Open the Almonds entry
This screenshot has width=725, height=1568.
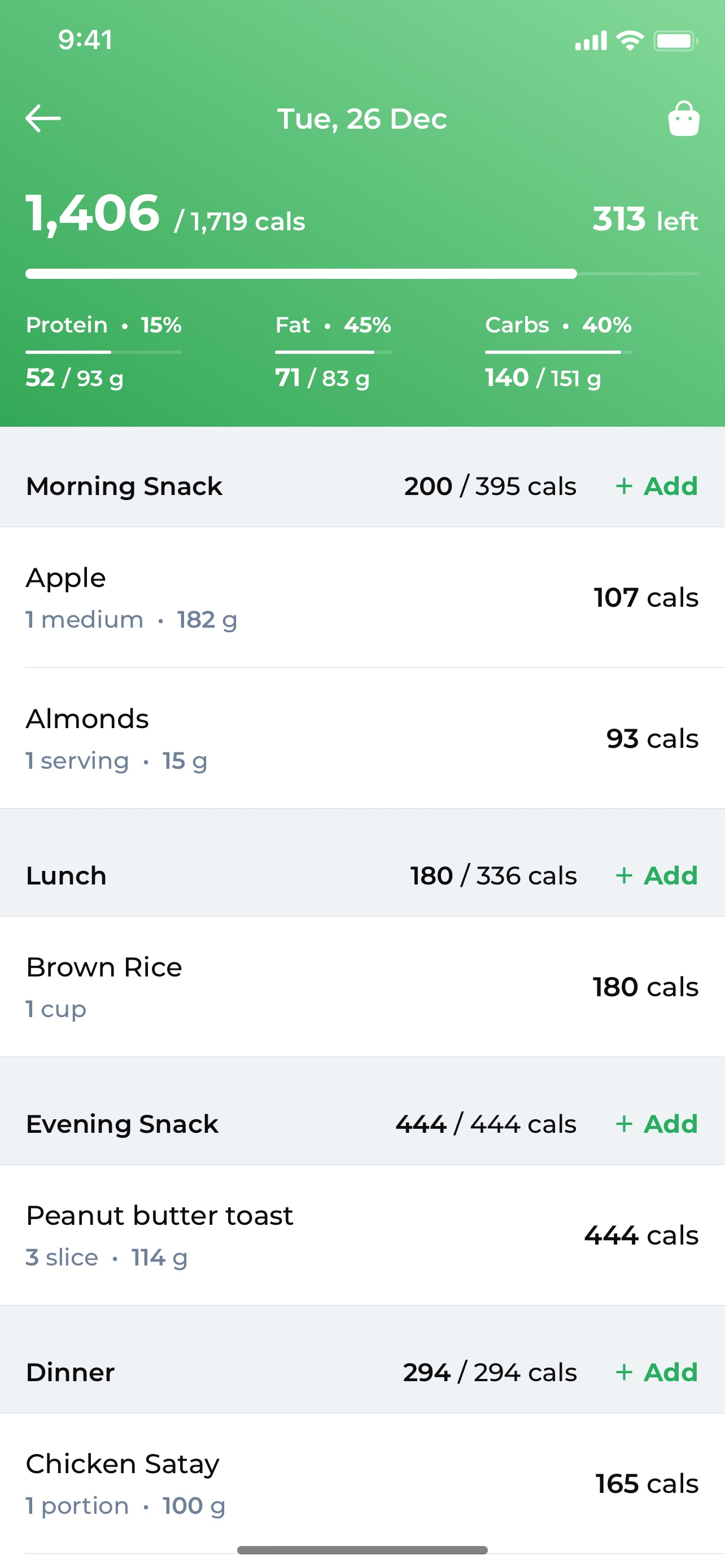coord(362,738)
